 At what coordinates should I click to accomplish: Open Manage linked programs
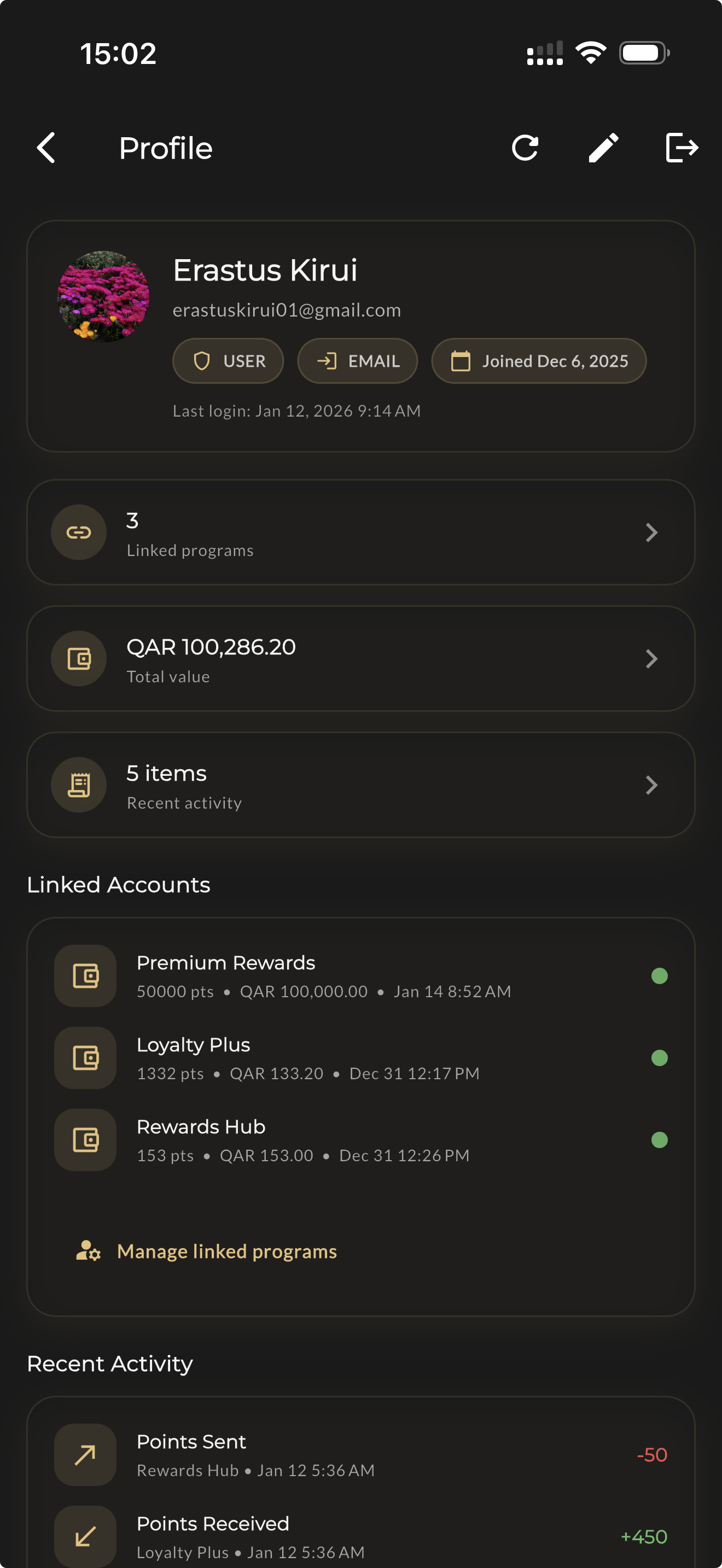pos(226,1251)
